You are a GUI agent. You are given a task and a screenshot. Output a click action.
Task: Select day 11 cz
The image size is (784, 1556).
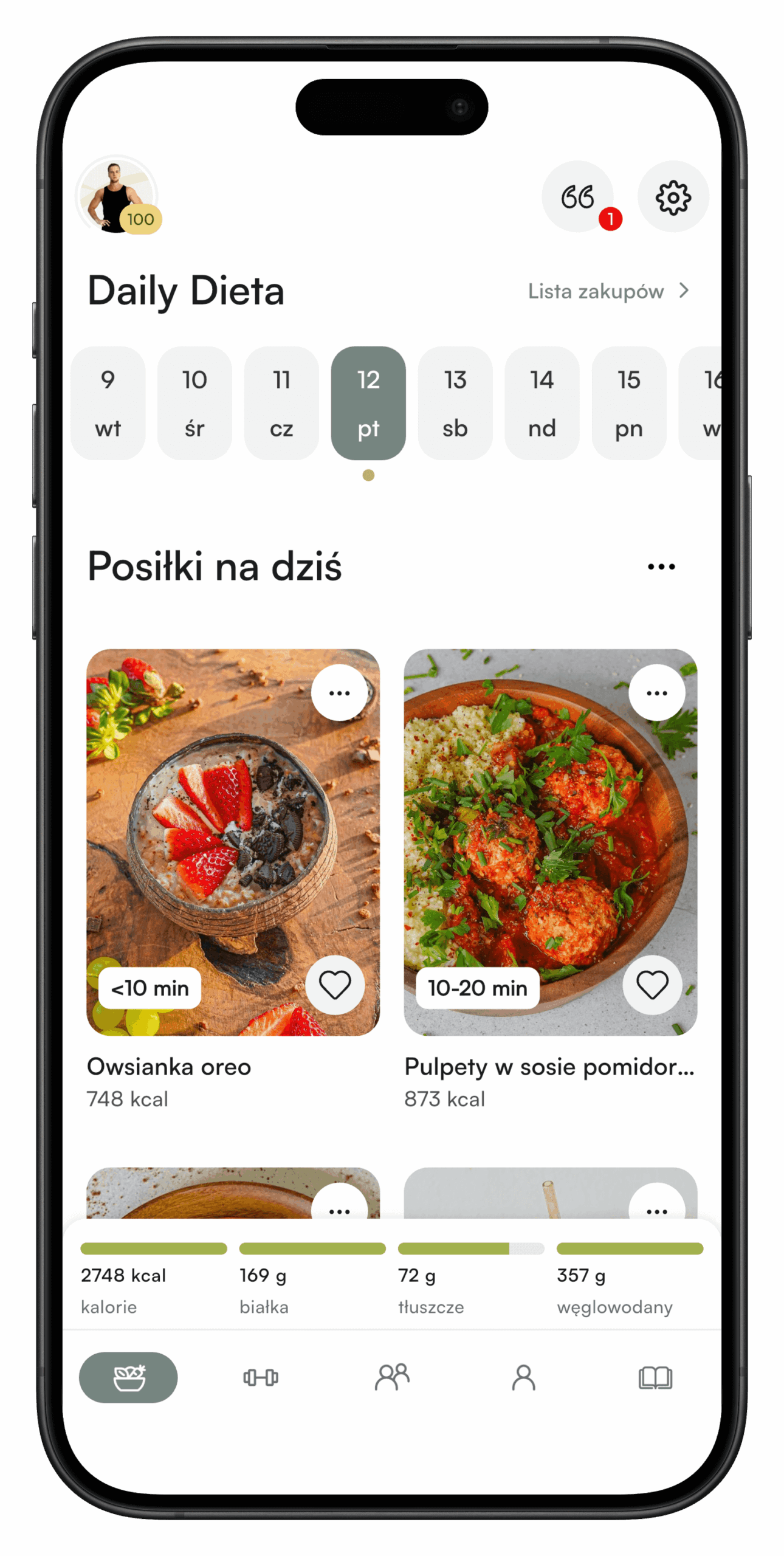click(x=281, y=403)
